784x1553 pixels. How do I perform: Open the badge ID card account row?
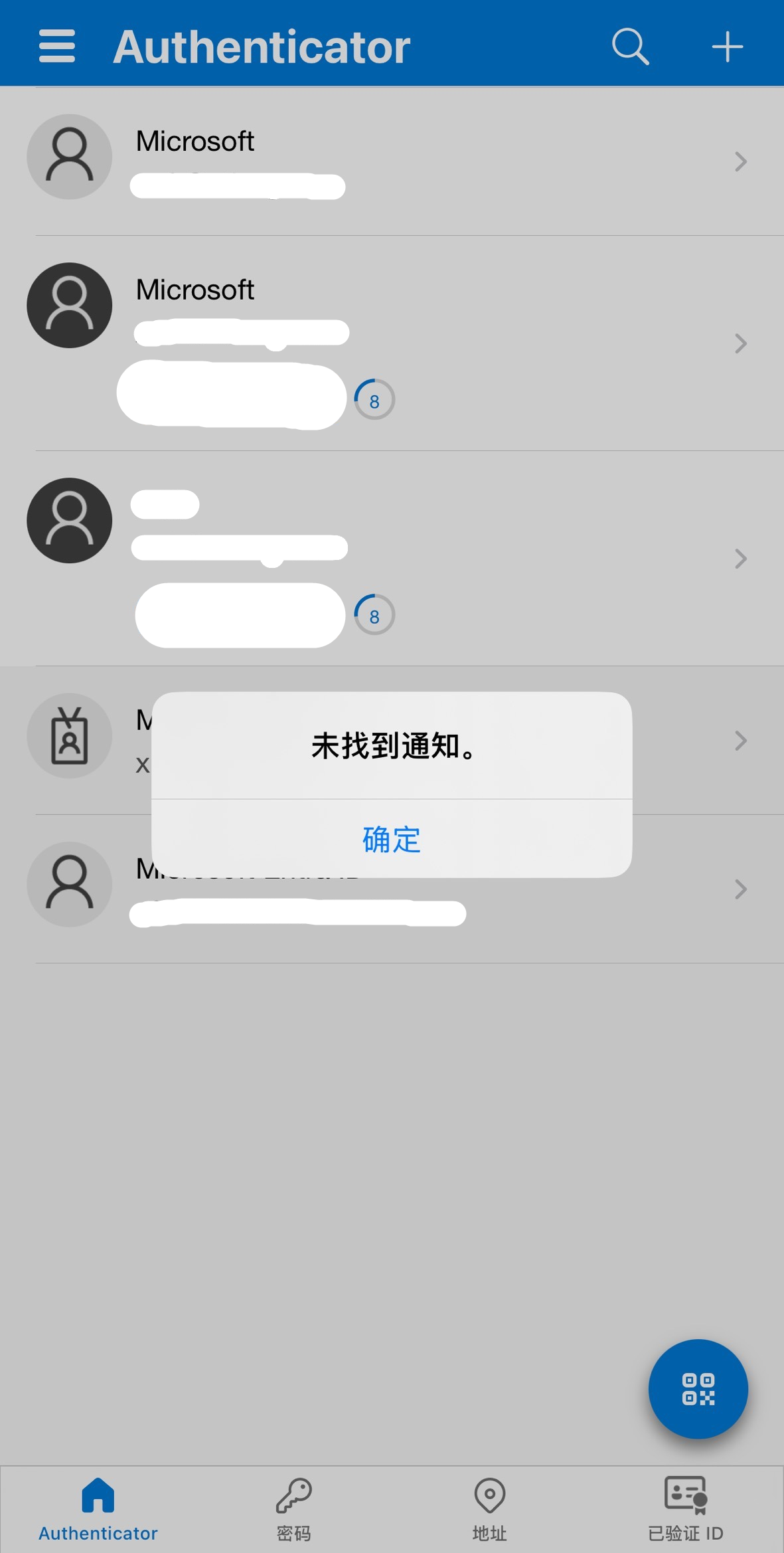(x=392, y=741)
